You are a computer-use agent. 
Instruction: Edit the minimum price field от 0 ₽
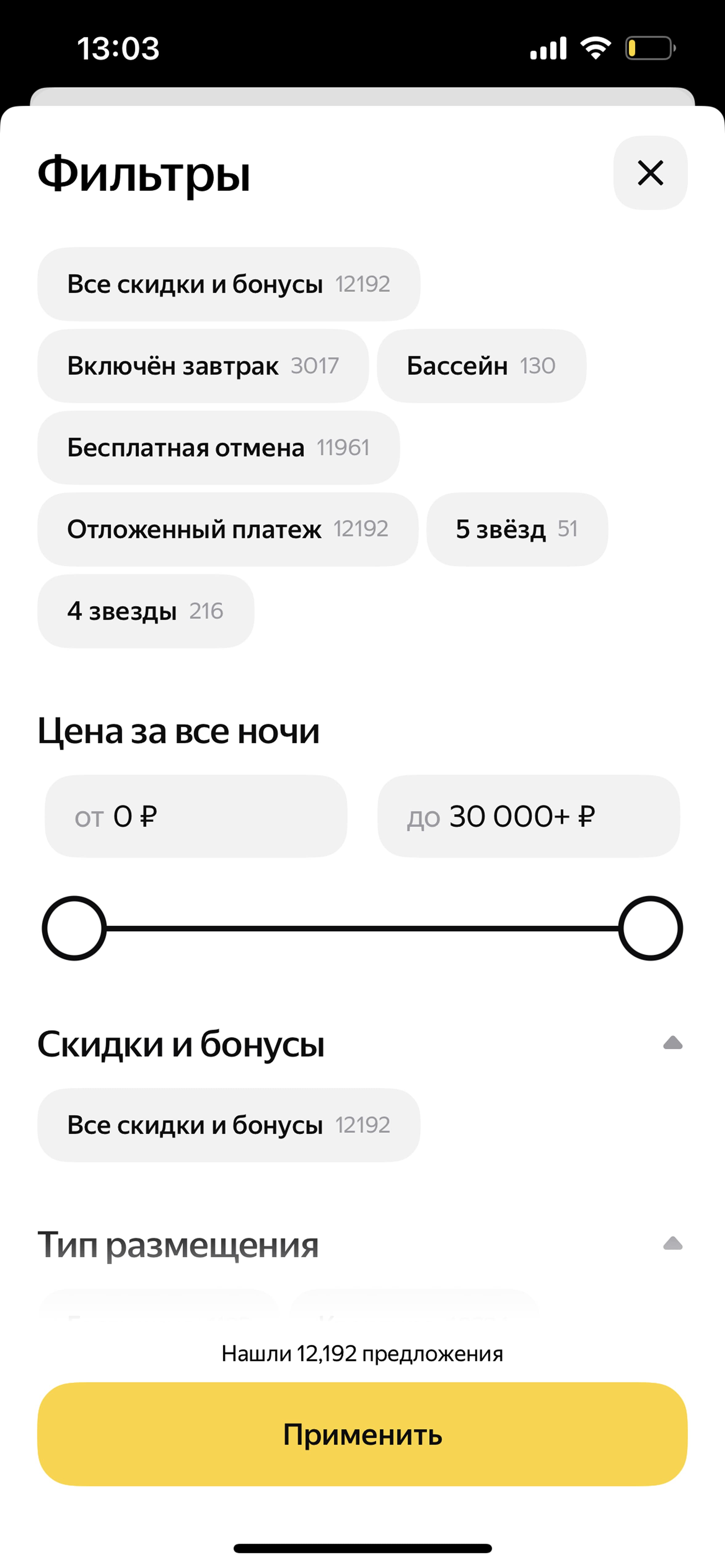195,816
